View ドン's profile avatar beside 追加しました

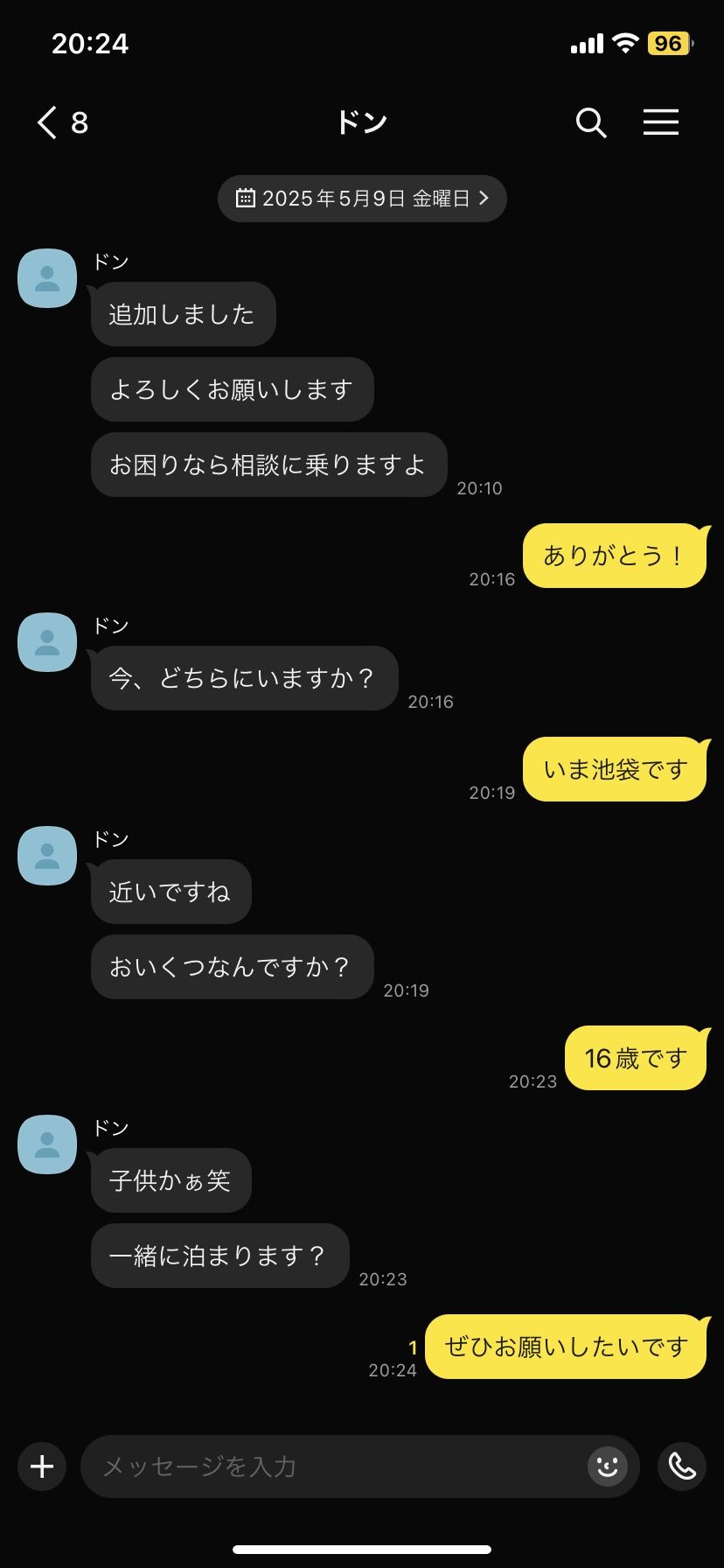[x=47, y=278]
